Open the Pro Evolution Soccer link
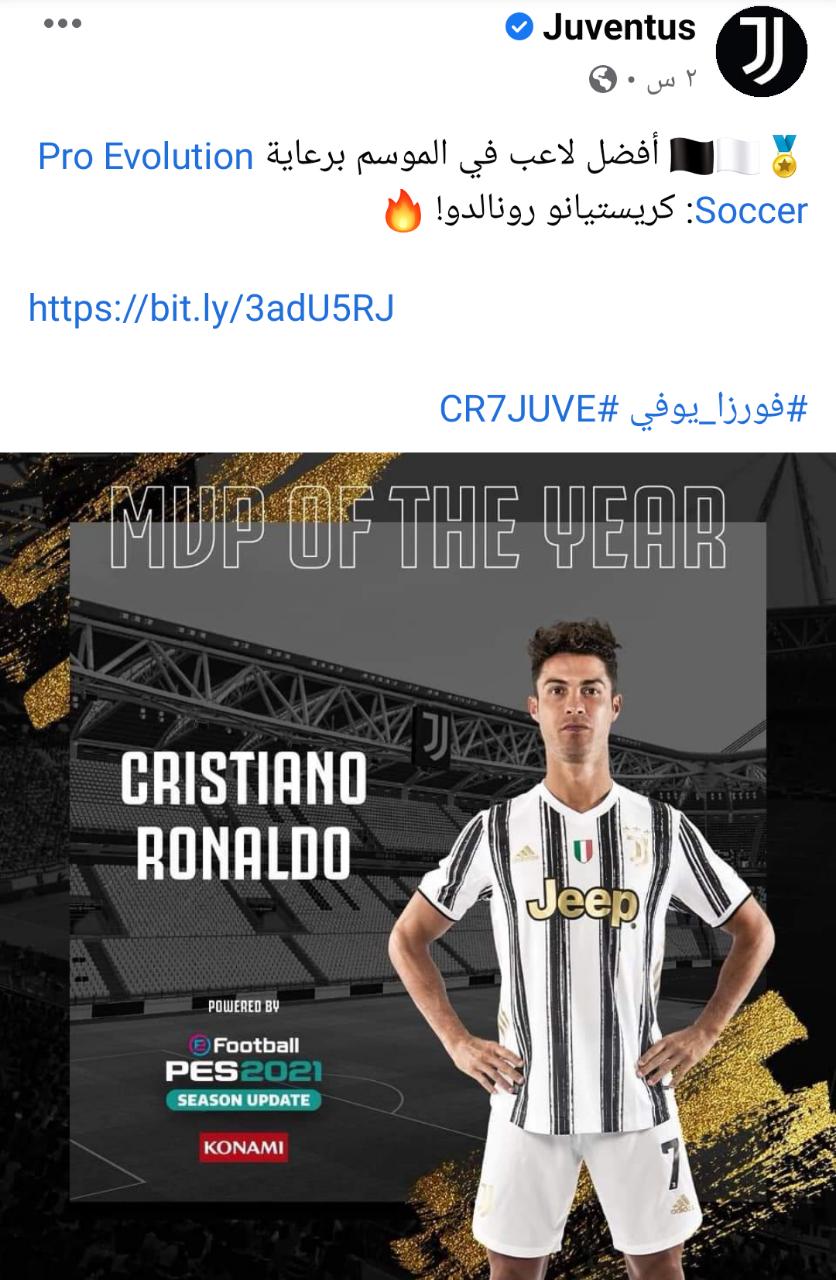 pos(146,157)
